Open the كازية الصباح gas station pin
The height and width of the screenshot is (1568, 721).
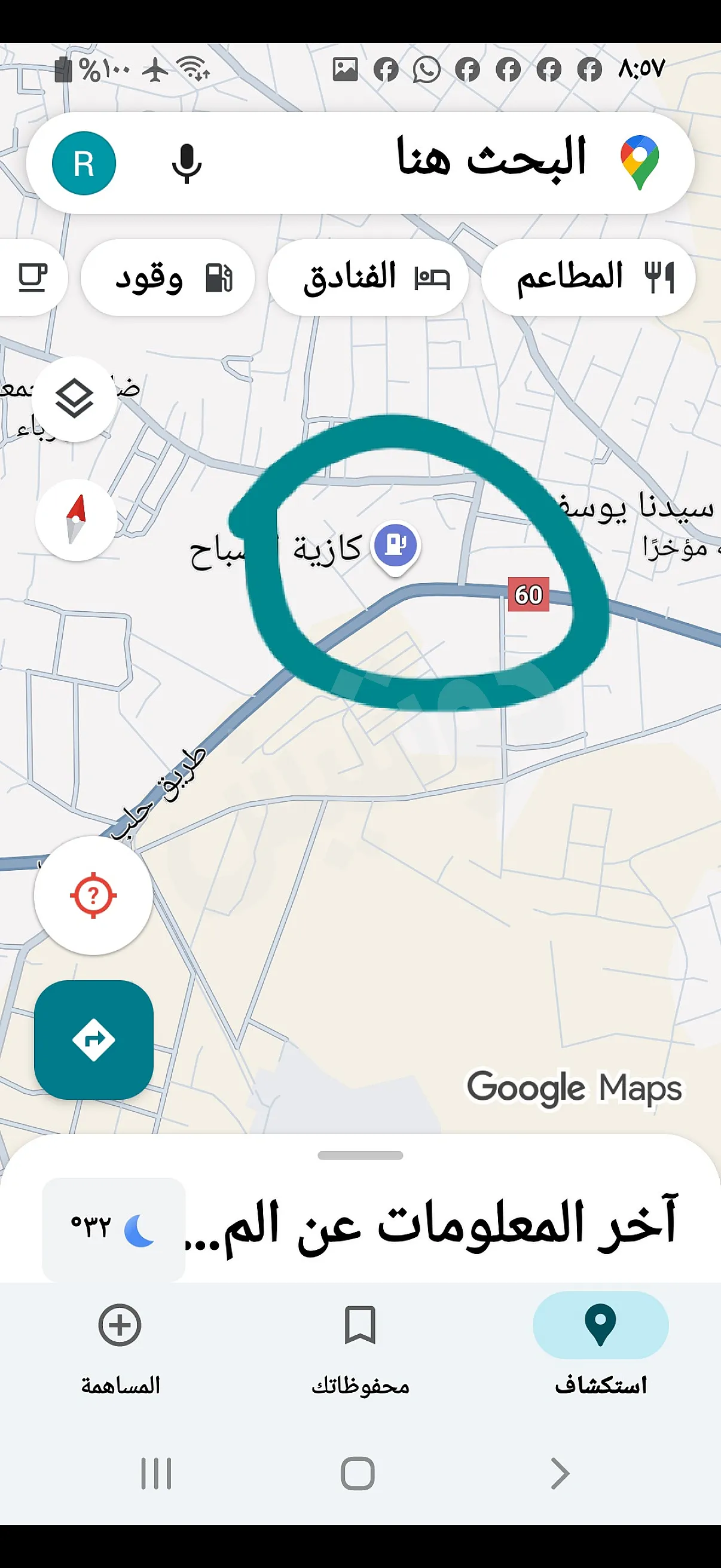pos(396,545)
